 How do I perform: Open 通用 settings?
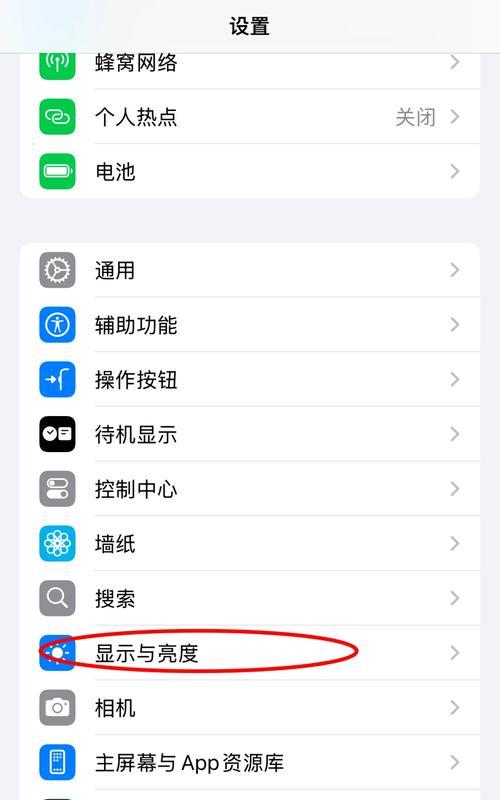(249, 270)
